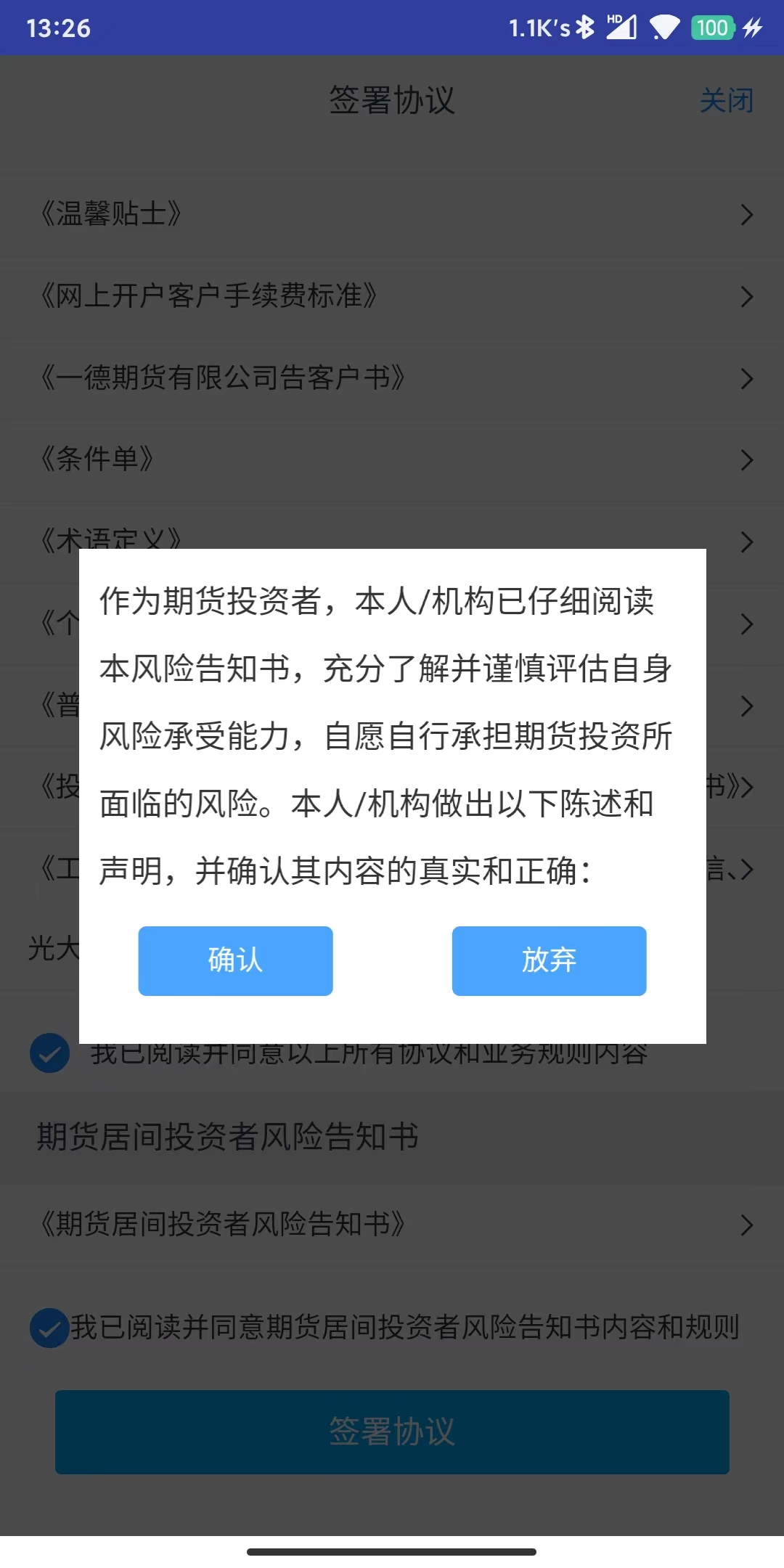Open 《网上开户客户手续费标准》
The height and width of the screenshot is (1568, 784).
pyautogui.click(x=392, y=296)
